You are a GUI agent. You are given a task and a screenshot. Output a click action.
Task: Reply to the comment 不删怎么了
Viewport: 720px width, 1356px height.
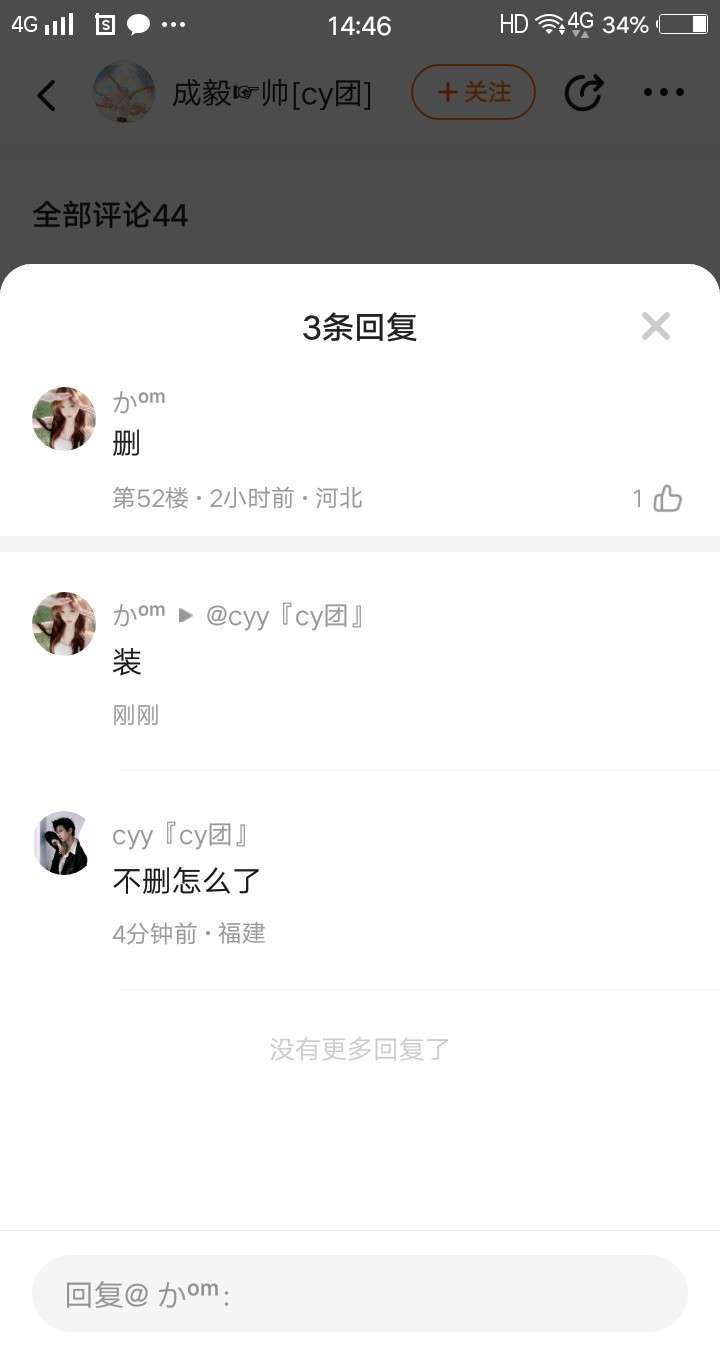[x=187, y=881]
